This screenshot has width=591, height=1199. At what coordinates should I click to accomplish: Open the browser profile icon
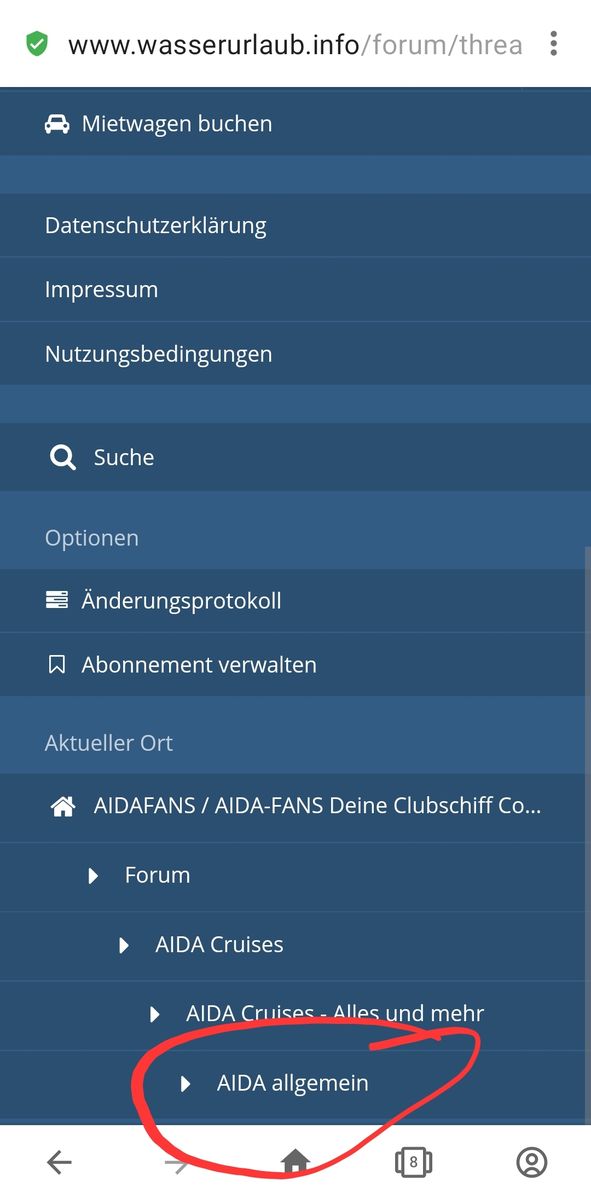pos(532,1163)
